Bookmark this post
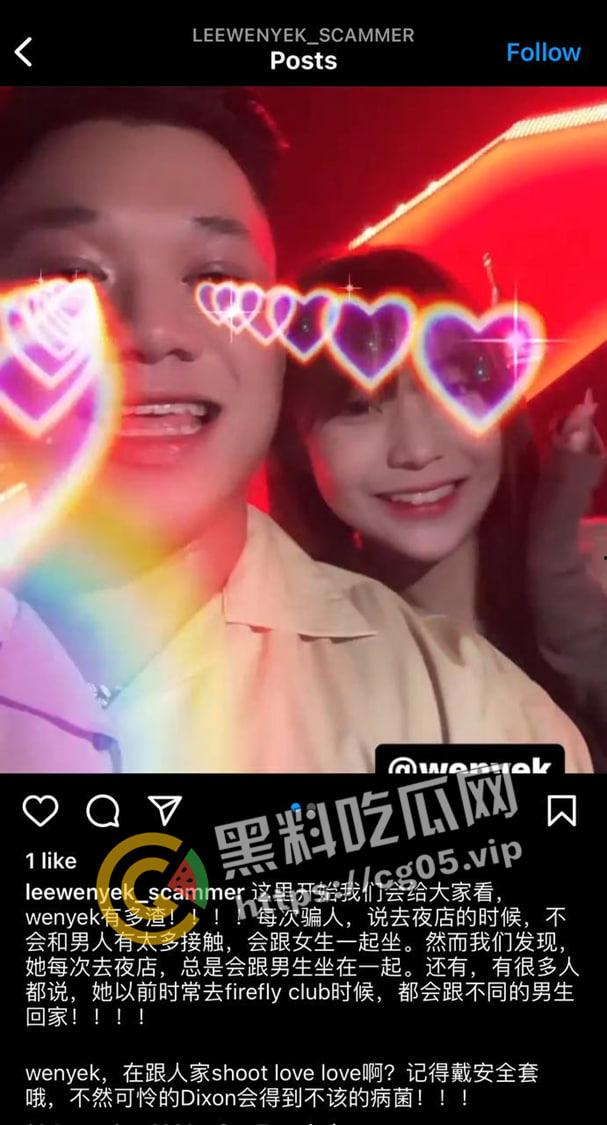This screenshot has width=607, height=1125. (562, 810)
